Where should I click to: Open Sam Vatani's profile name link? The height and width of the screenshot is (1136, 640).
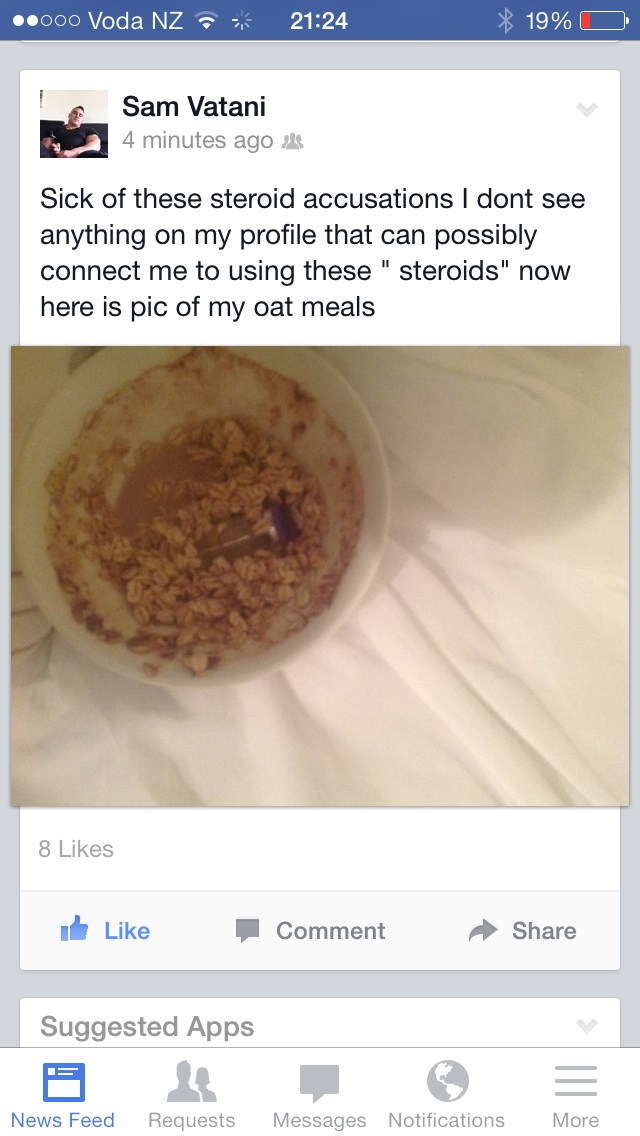click(x=194, y=105)
